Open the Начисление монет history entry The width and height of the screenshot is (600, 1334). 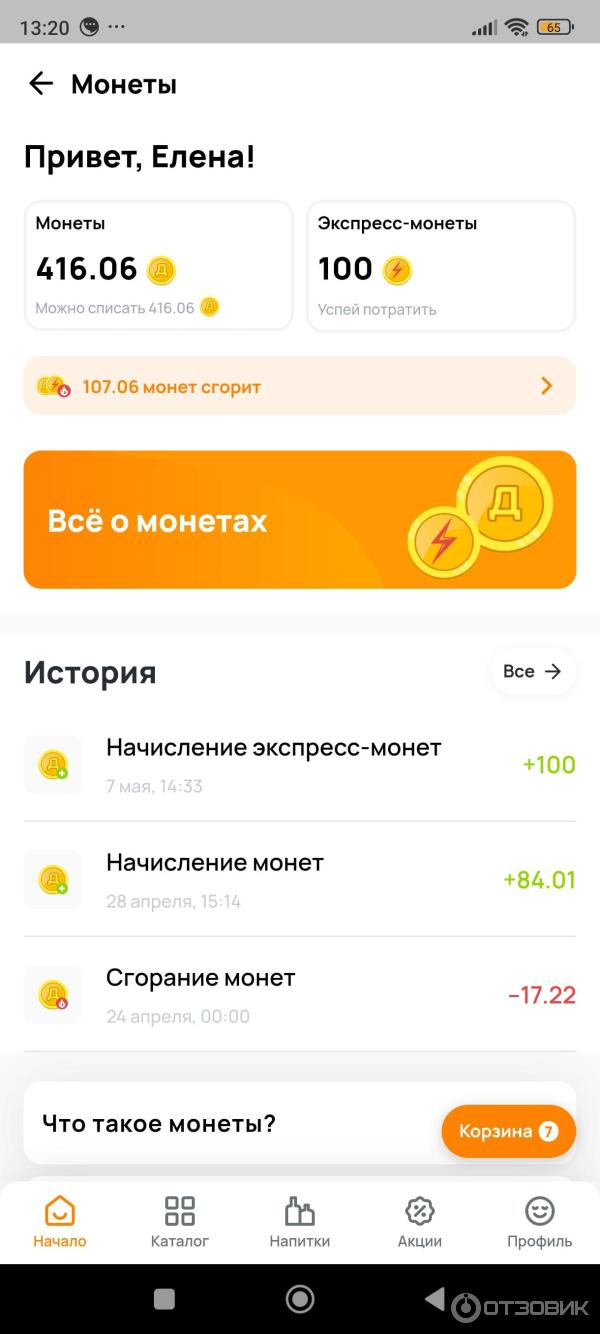tap(300, 880)
